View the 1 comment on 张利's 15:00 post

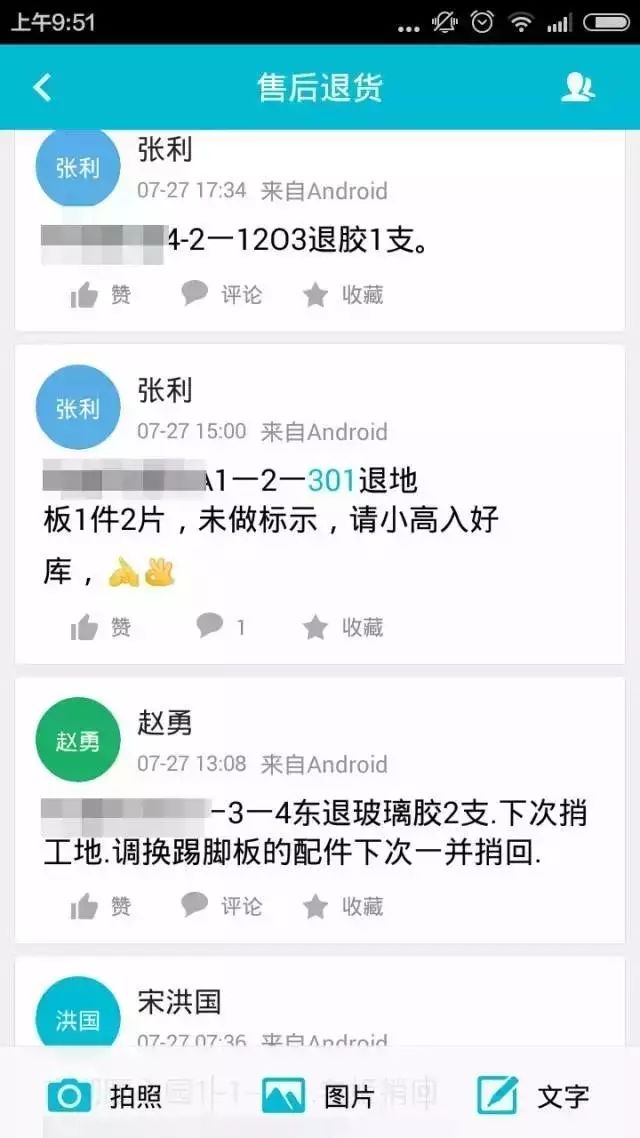(x=221, y=626)
